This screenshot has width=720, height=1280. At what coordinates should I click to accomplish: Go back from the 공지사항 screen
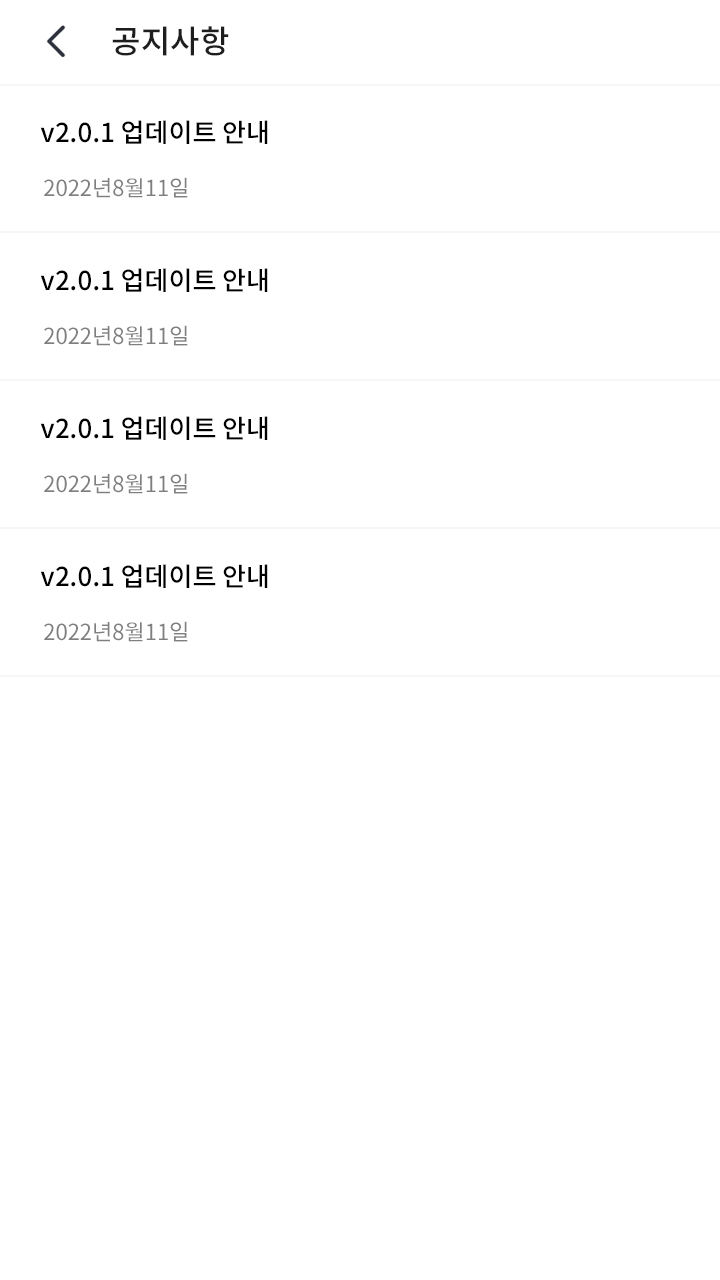coord(56,42)
